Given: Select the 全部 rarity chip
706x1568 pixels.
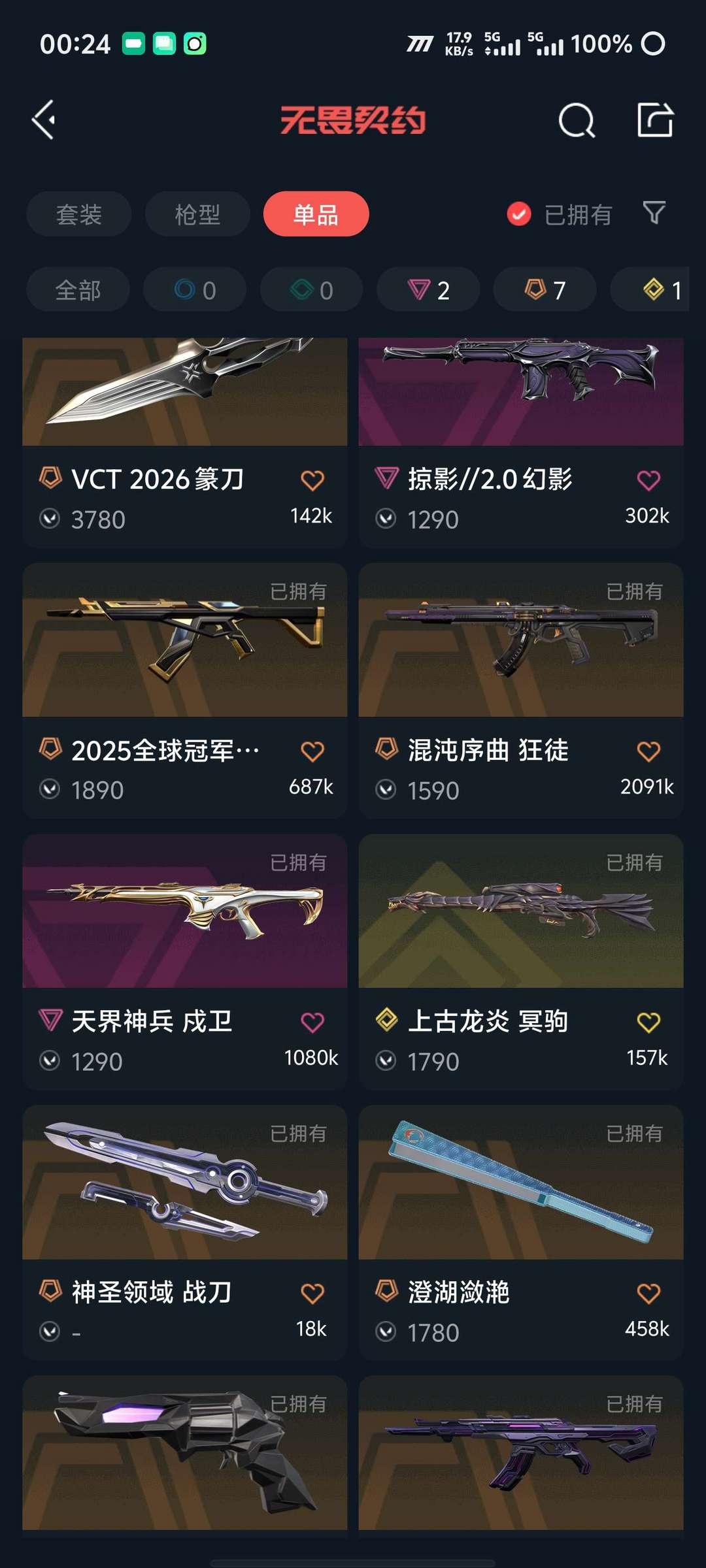Looking at the screenshot, I should [78, 289].
